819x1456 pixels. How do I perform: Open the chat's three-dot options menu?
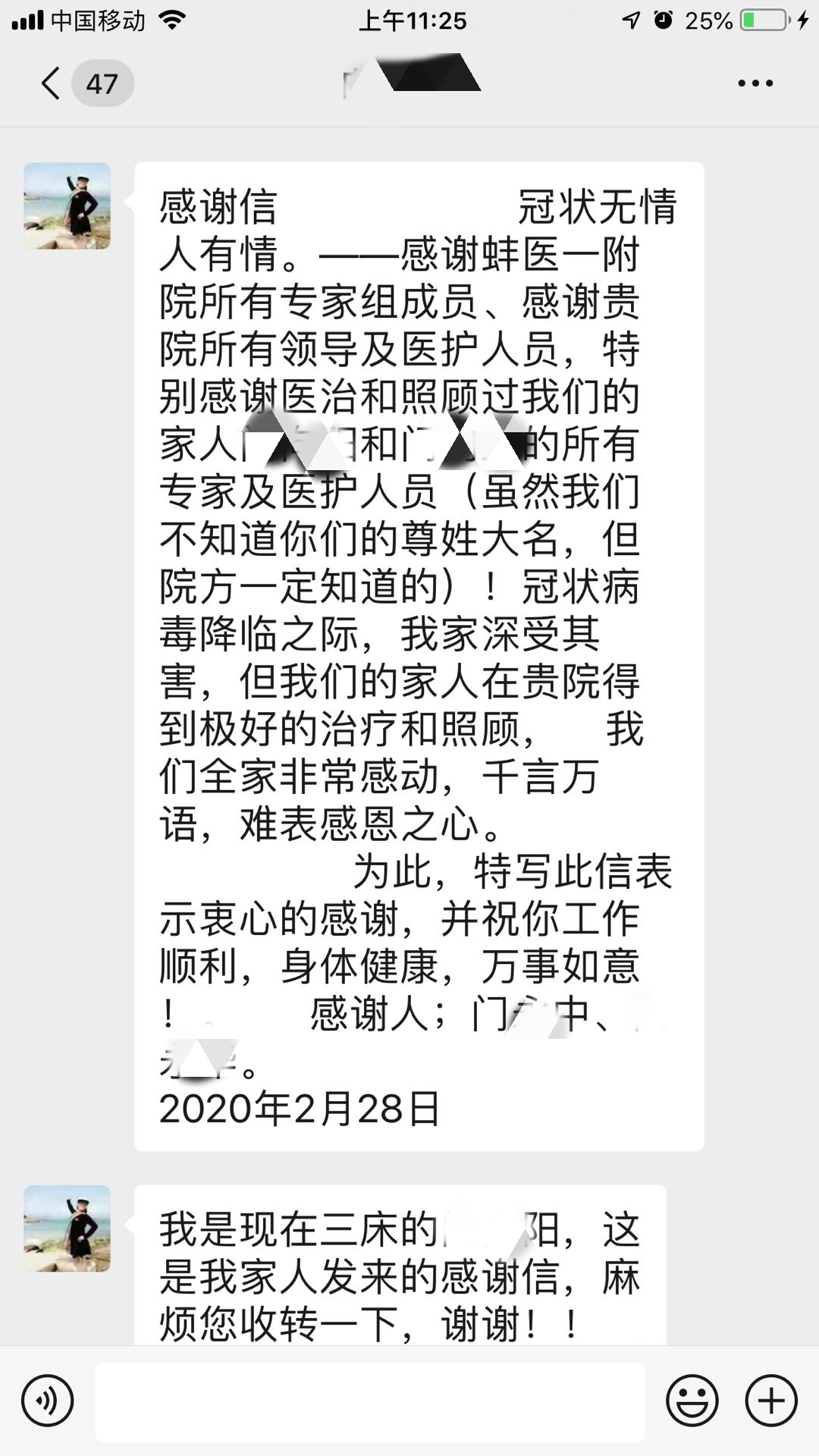tap(755, 83)
